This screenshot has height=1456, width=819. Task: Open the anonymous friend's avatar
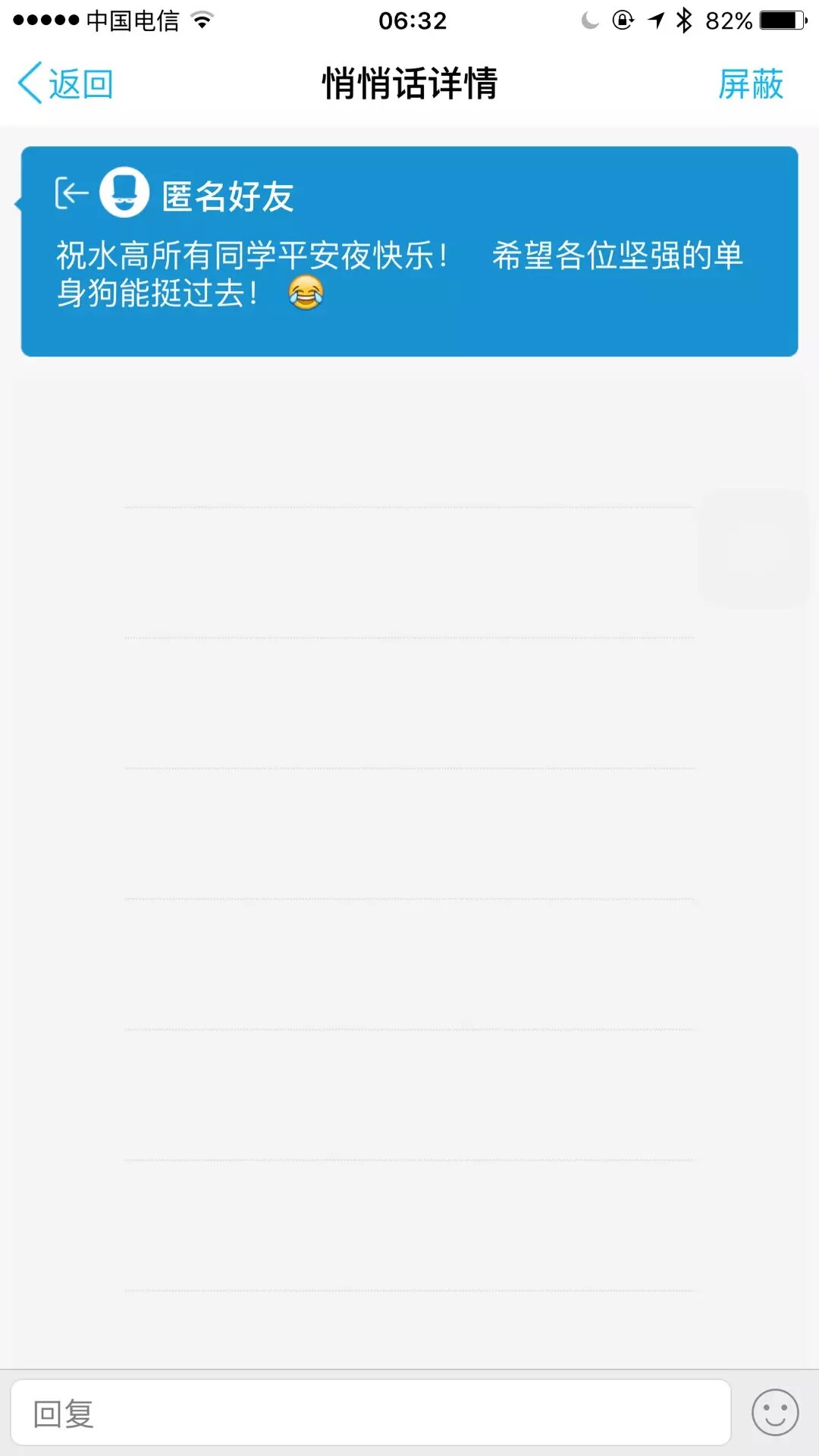(124, 193)
